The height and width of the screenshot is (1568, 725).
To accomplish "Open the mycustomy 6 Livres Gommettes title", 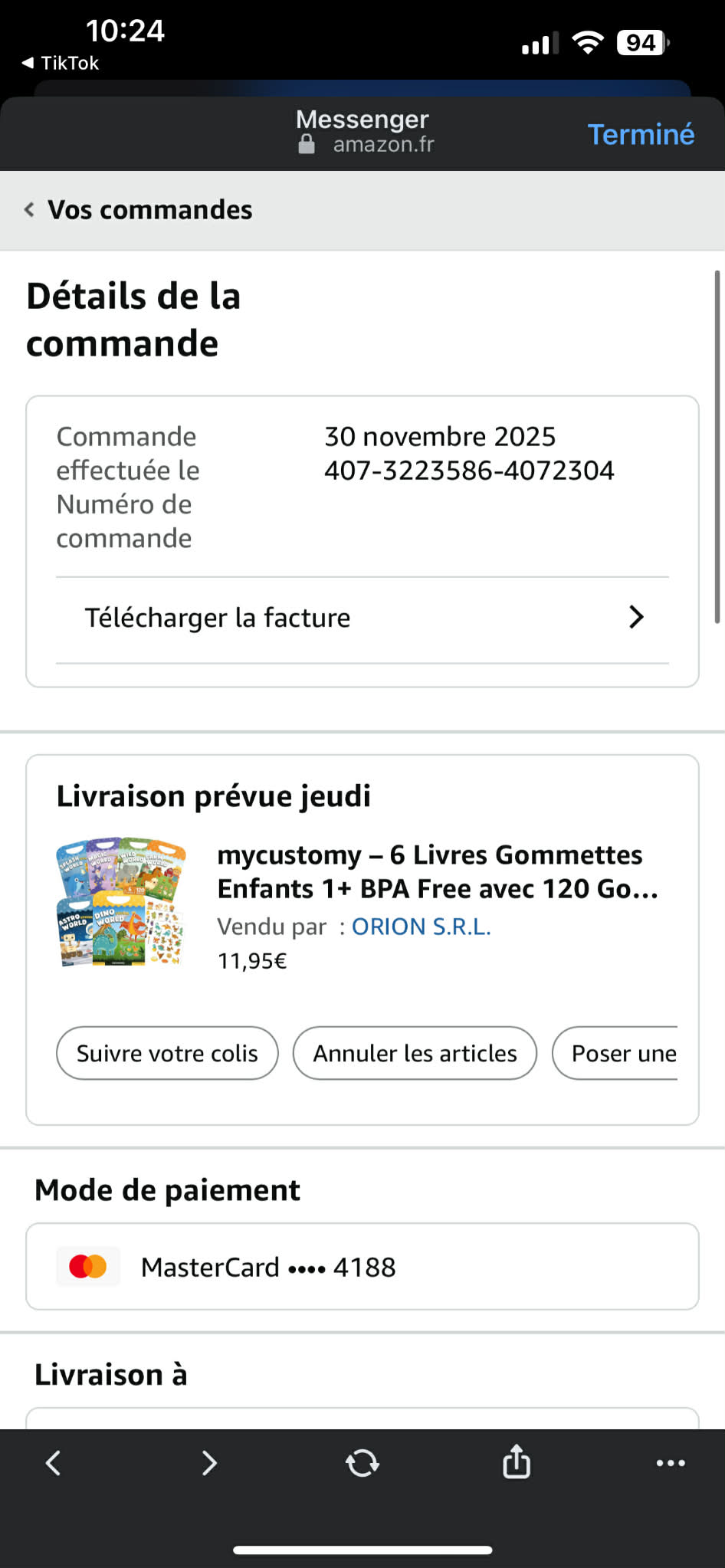I will tap(437, 871).
